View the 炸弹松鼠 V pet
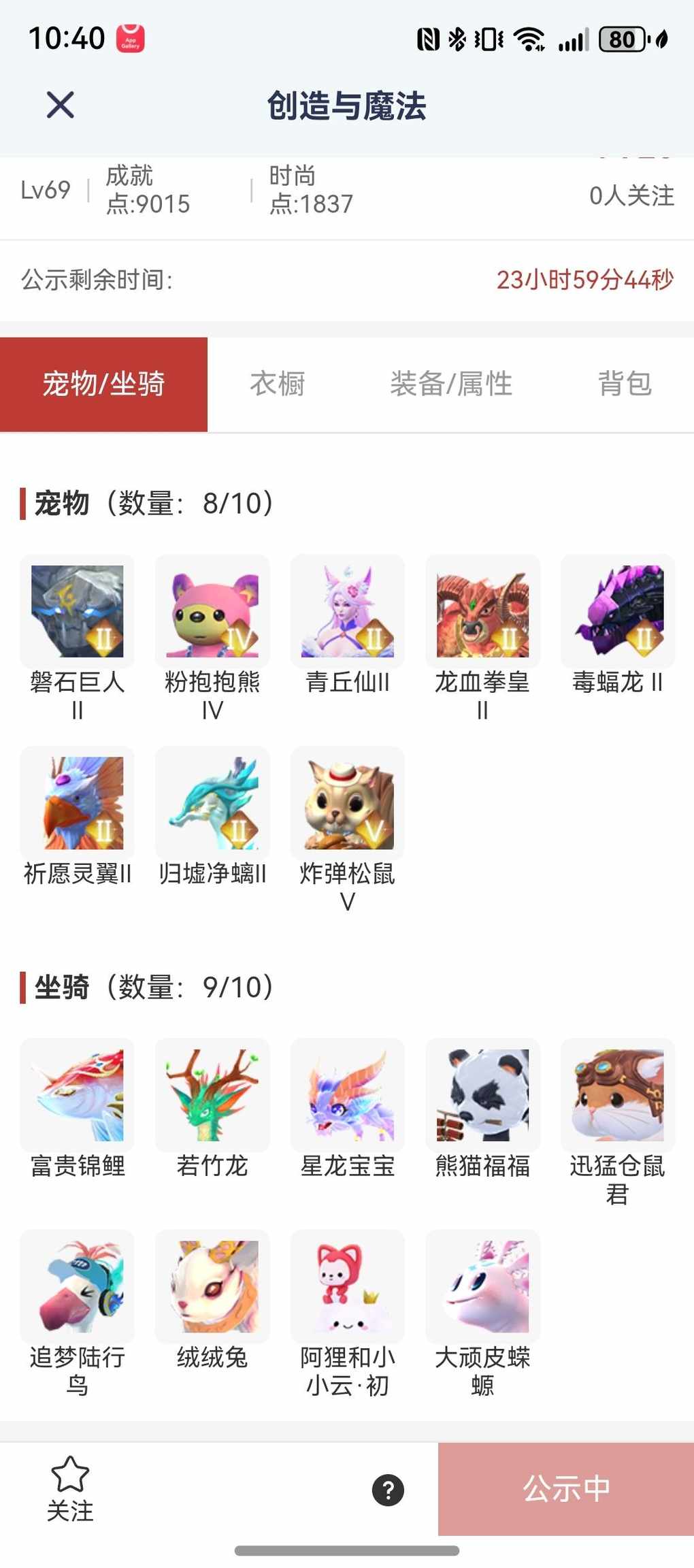The width and height of the screenshot is (694, 1568). pyautogui.click(x=347, y=803)
